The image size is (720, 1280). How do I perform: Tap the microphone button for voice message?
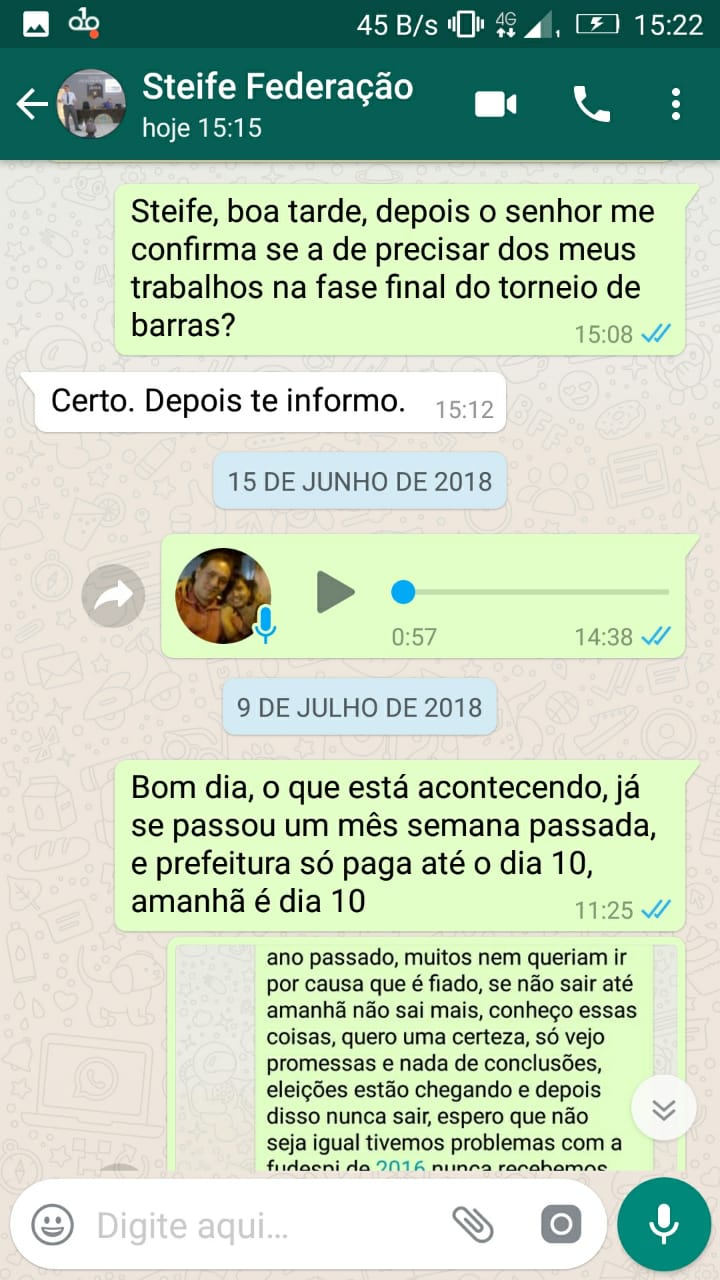tap(663, 1224)
